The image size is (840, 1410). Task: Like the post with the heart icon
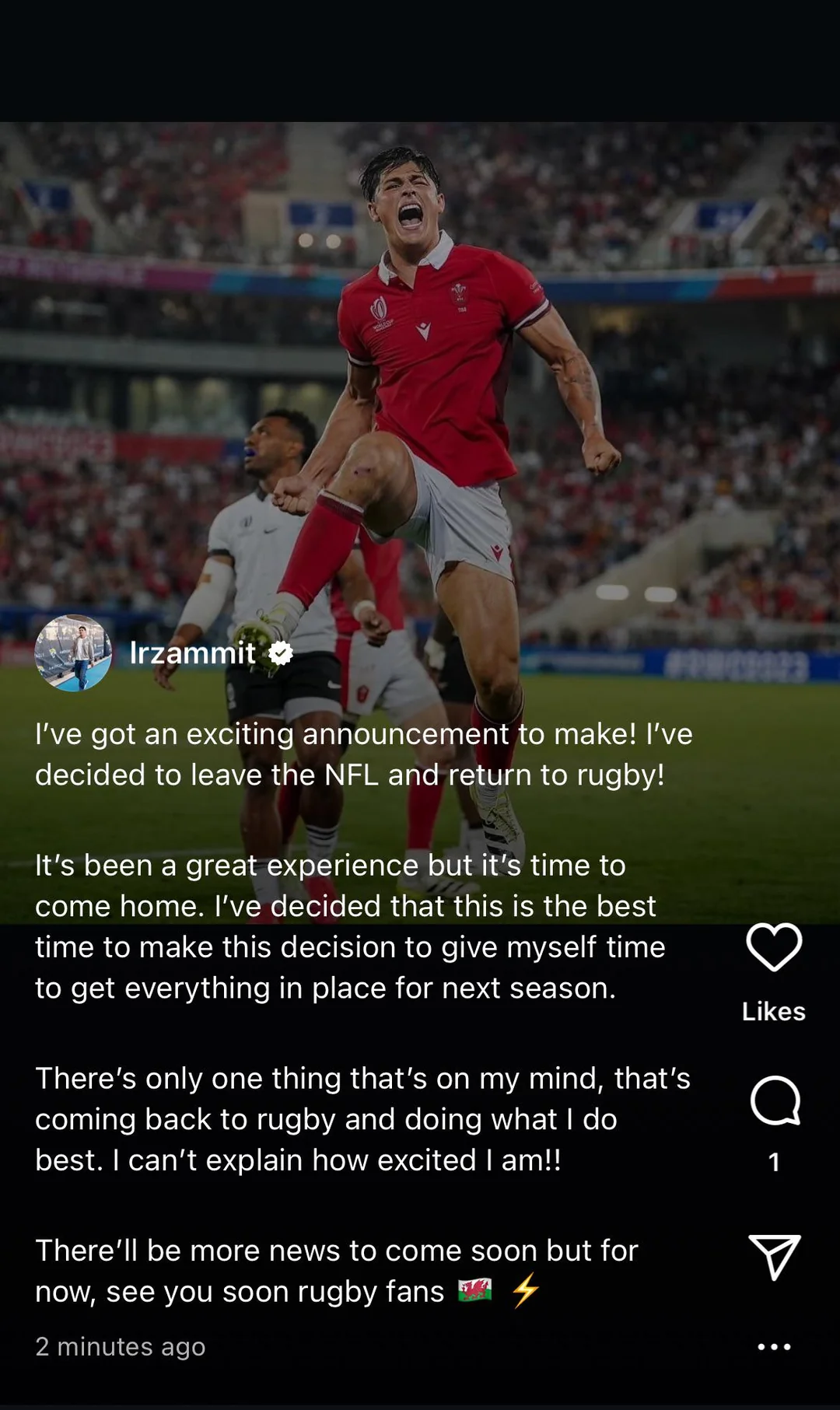[774, 947]
